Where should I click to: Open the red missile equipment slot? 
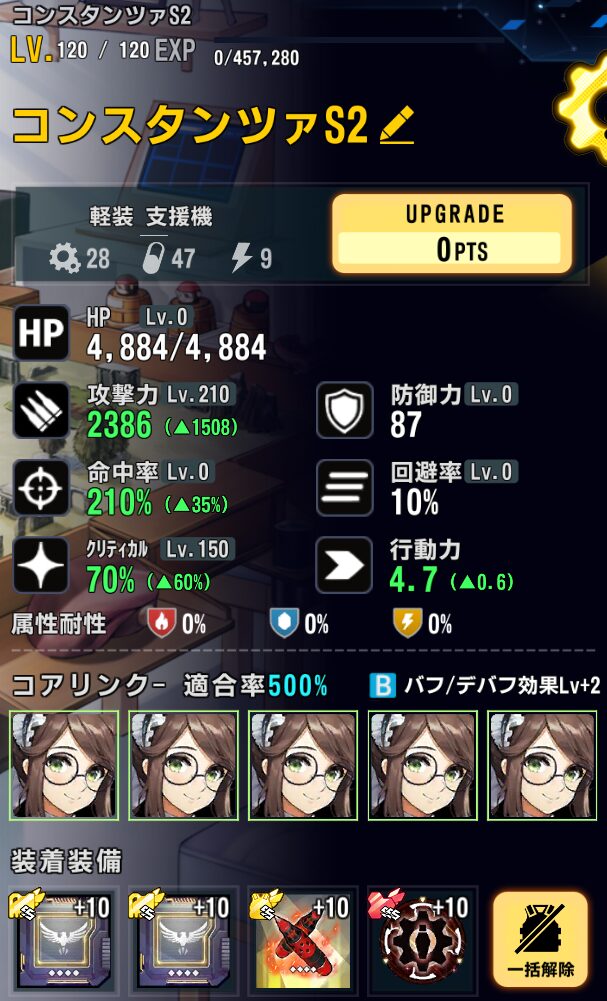299,941
